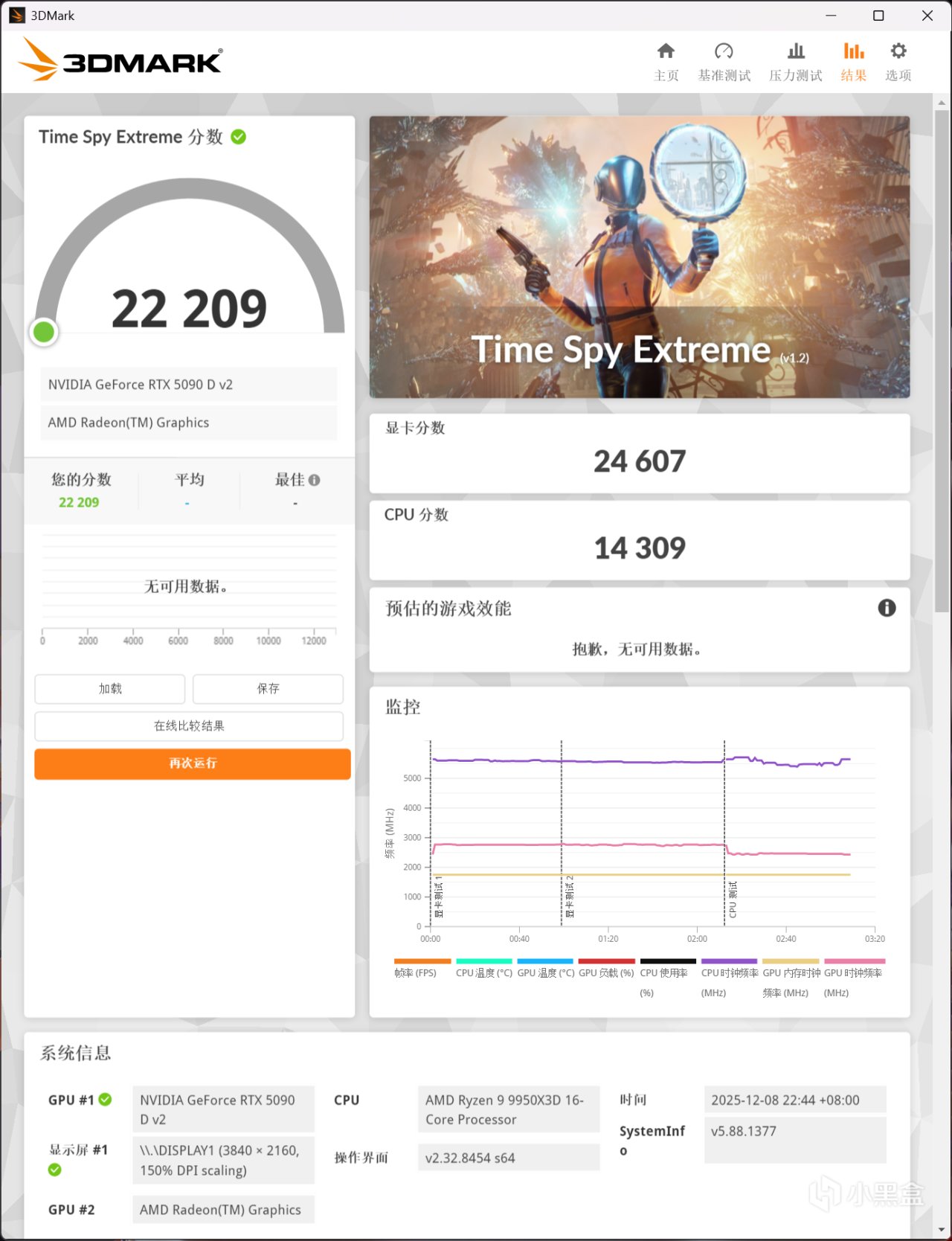Run the benchmark again with 再次运行

click(192, 763)
